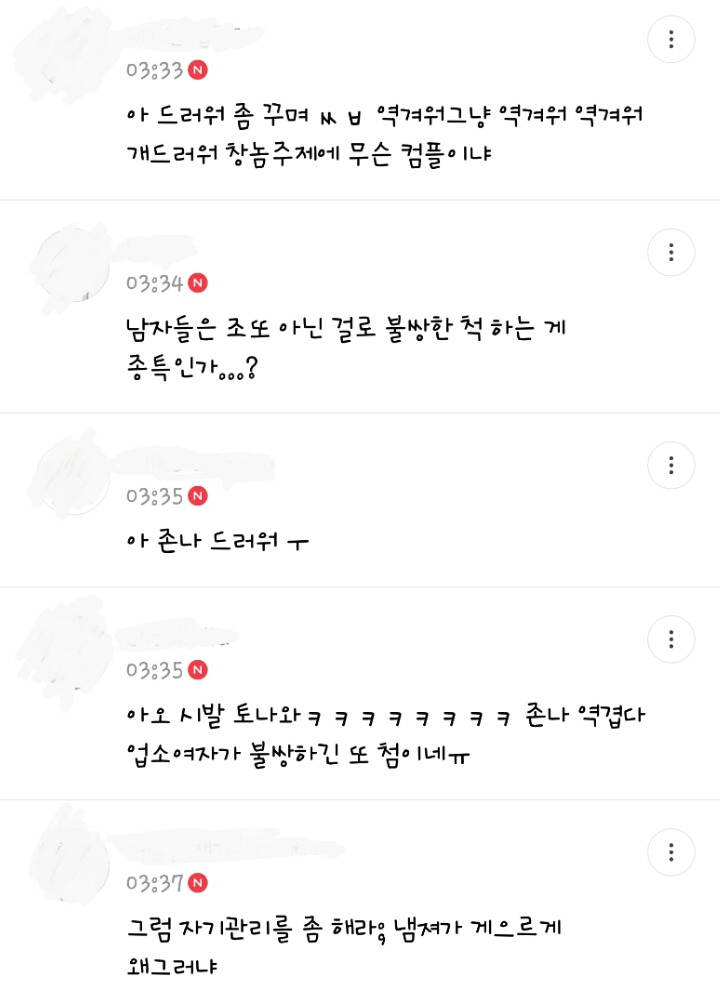Open the three-dot menu on the 03:37 comment
The height and width of the screenshot is (986, 720).
[671, 852]
